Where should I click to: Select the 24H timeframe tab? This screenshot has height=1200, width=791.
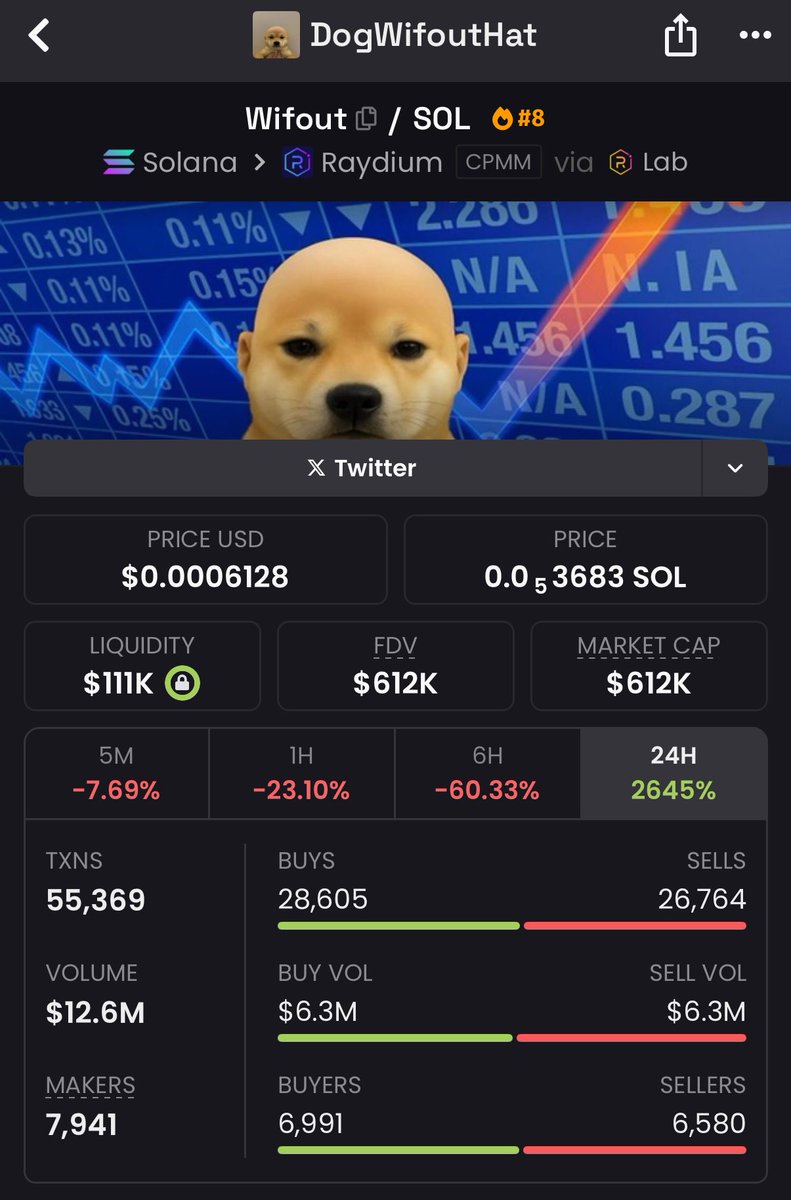pos(673,774)
